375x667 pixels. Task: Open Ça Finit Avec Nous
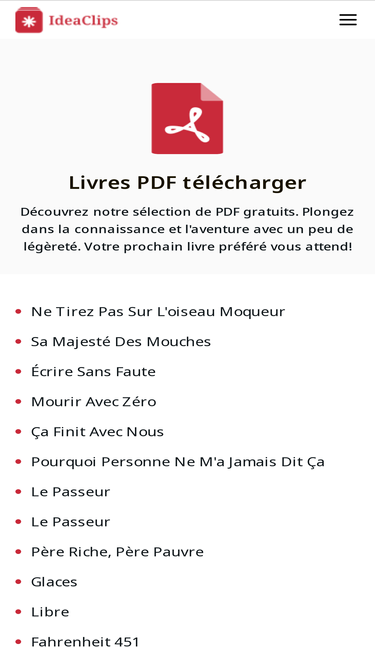click(x=97, y=432)
